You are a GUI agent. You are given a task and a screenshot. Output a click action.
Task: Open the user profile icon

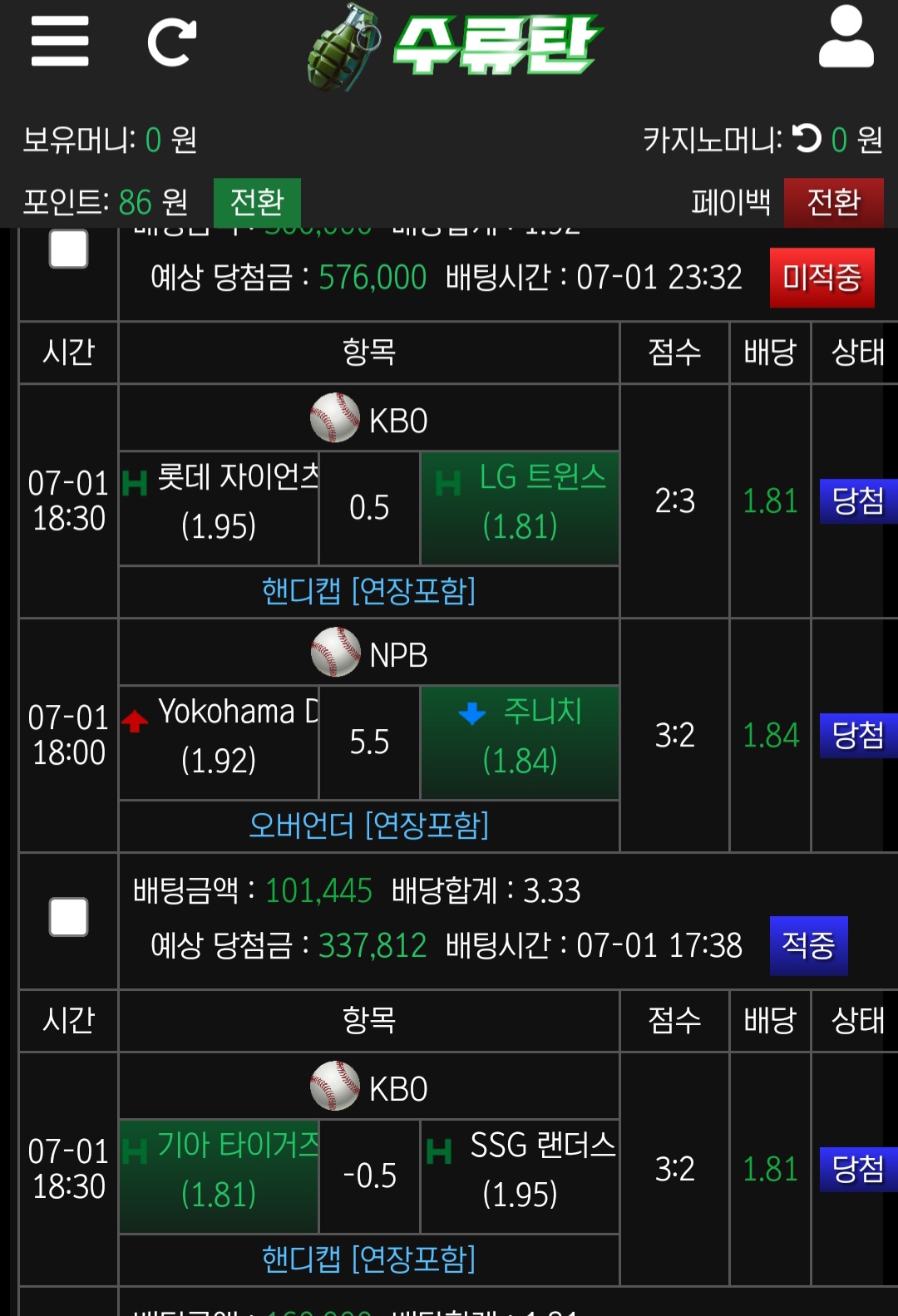pyautogui.click(x=846, y=38)
